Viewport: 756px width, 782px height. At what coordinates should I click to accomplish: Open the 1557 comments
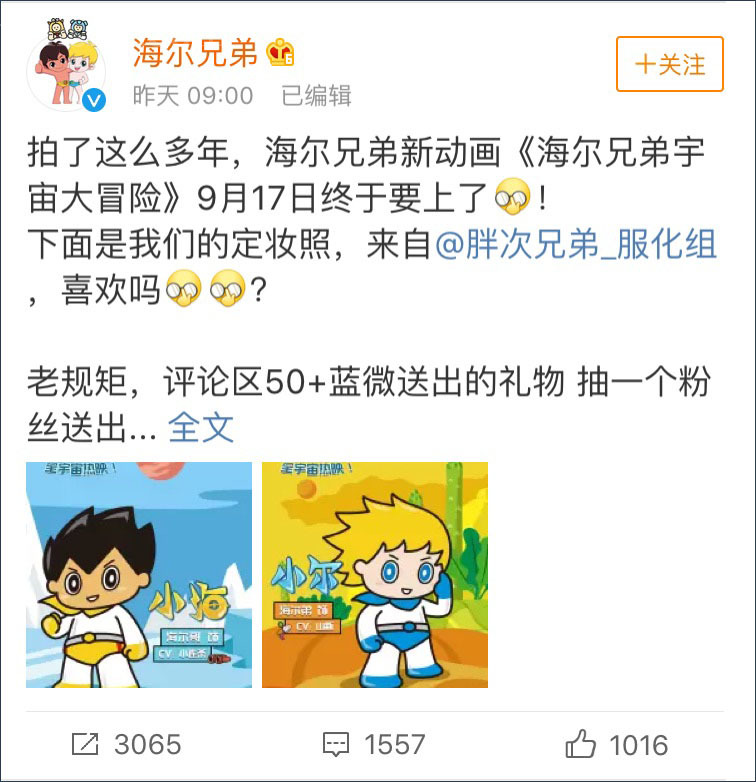(373, 744)
